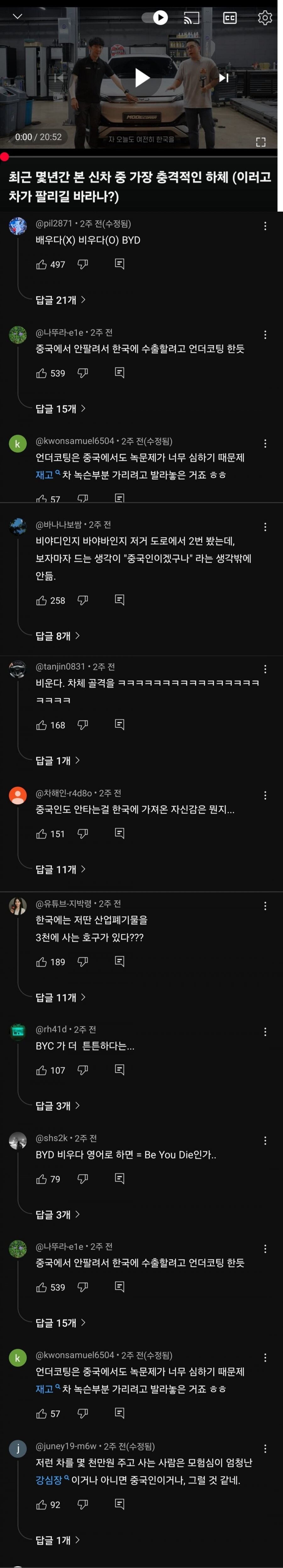The height and width of the screenshot is (1568, 283).
Task: Show 답글 8개 replies under @바나나보쌈
Action: click(57, 635)
